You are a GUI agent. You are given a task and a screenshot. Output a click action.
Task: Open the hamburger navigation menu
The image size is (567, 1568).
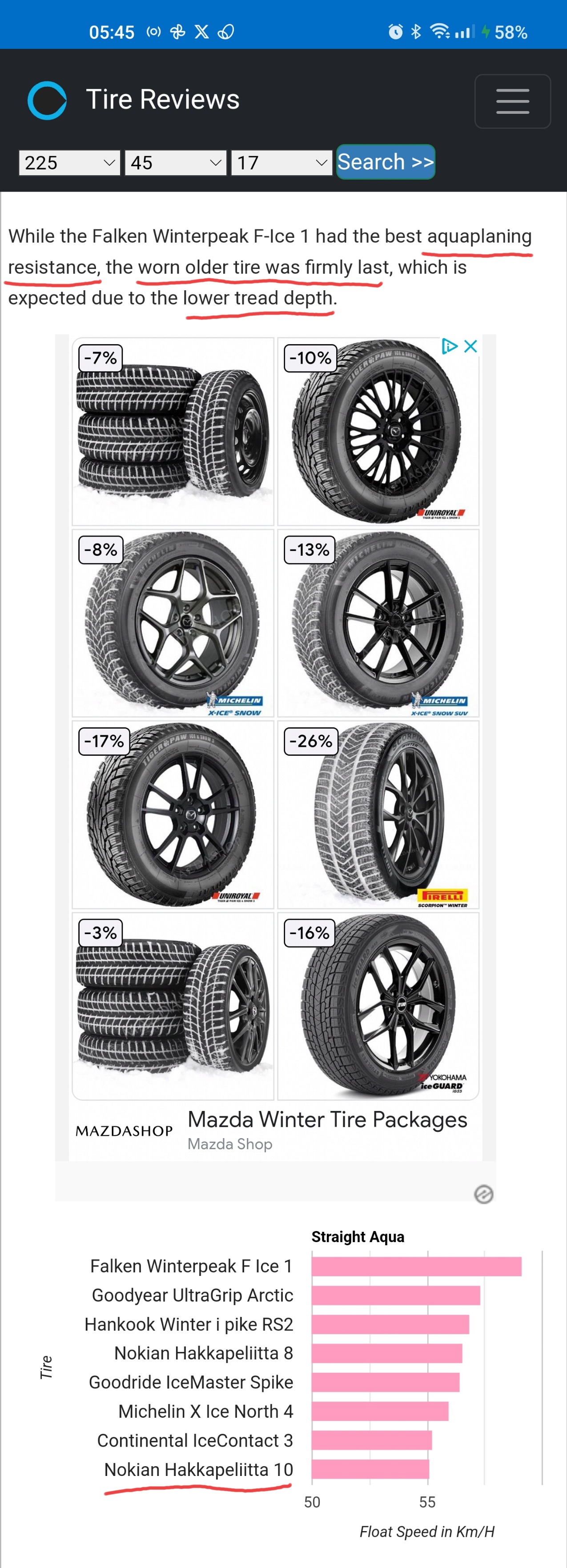point(512,101)
